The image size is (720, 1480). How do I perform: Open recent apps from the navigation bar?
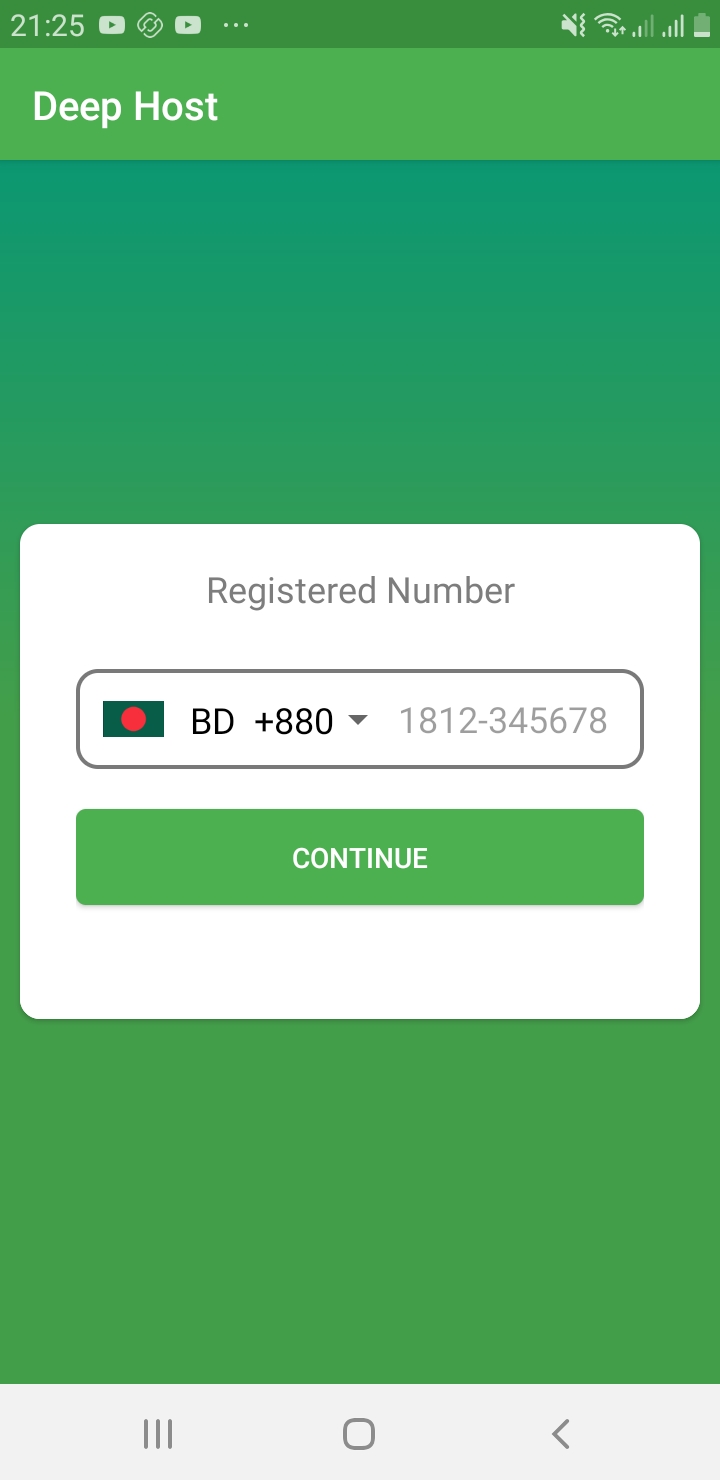(158, 1434)
